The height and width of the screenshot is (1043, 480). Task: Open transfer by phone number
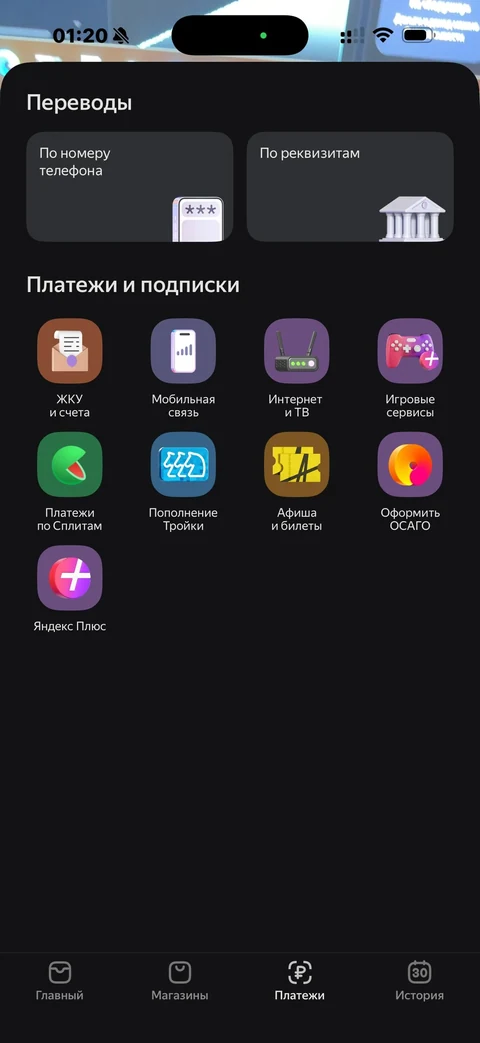[x=130, y=187]
